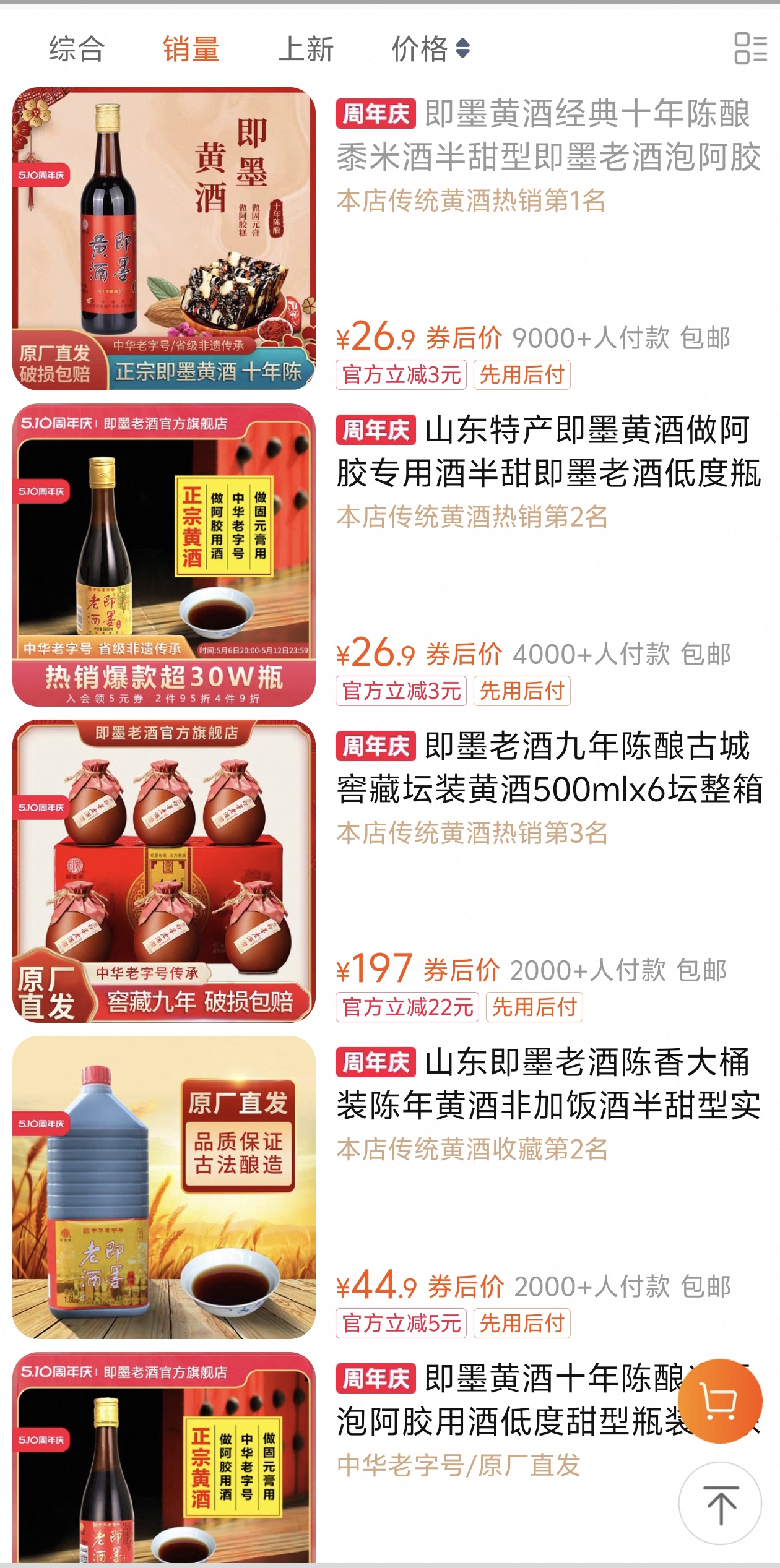The width and height of the screenshot is (780, 1568).
Task: Tap the back-to-top arrow button
Action: 720,1504
